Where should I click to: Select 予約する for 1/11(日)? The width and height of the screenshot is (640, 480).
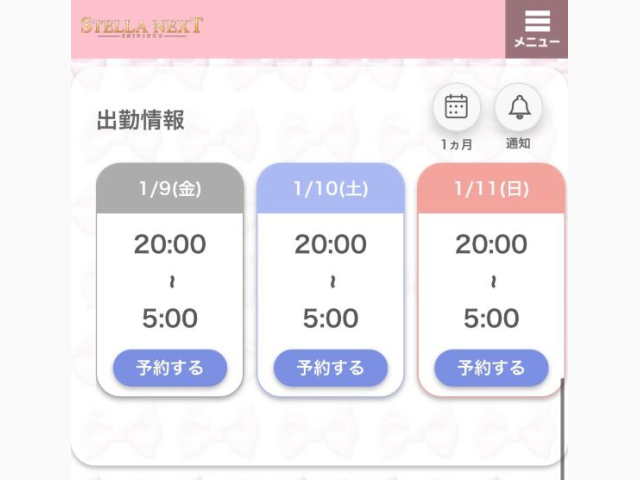pyautogui.click(x=491, y=368)
